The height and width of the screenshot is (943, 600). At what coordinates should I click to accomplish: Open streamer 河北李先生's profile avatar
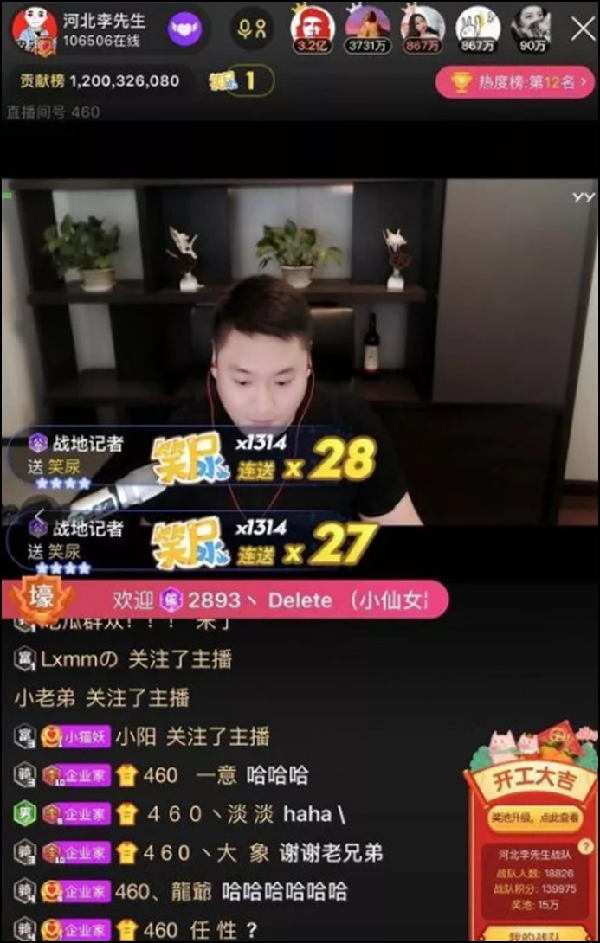(34, 28)
